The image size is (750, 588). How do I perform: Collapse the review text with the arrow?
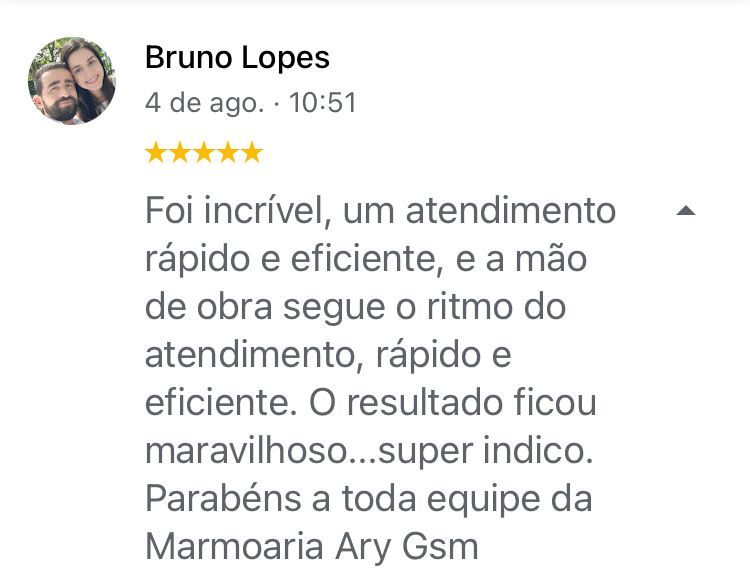click(686, 211)
